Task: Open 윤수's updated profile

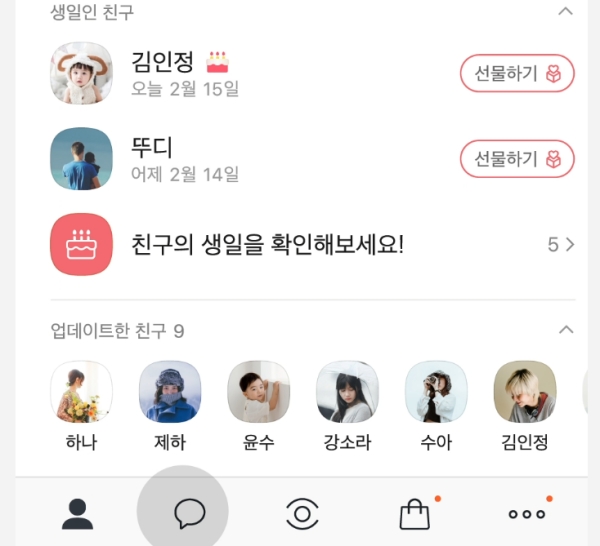Action: tap(259, 406)
